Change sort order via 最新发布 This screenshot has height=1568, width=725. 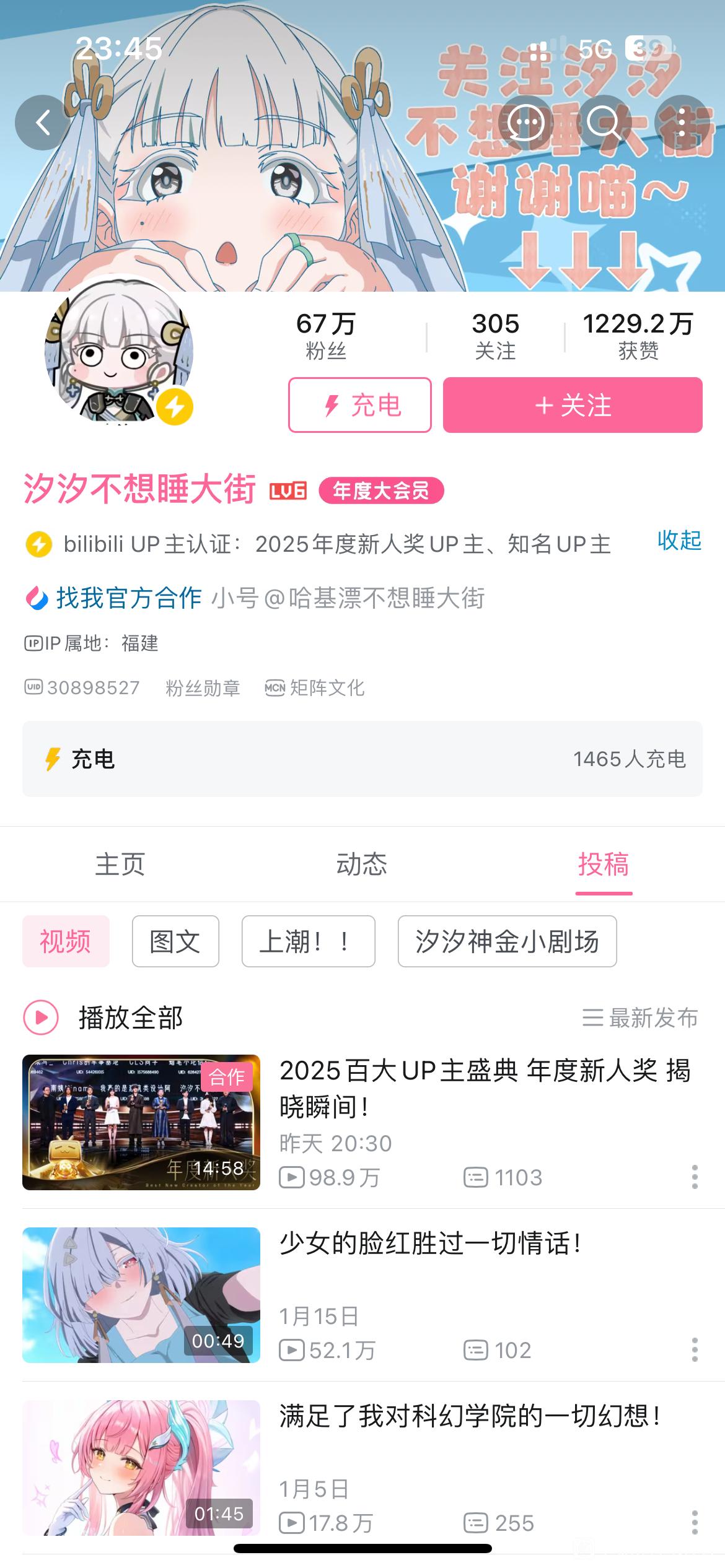tap(640, 1017)
